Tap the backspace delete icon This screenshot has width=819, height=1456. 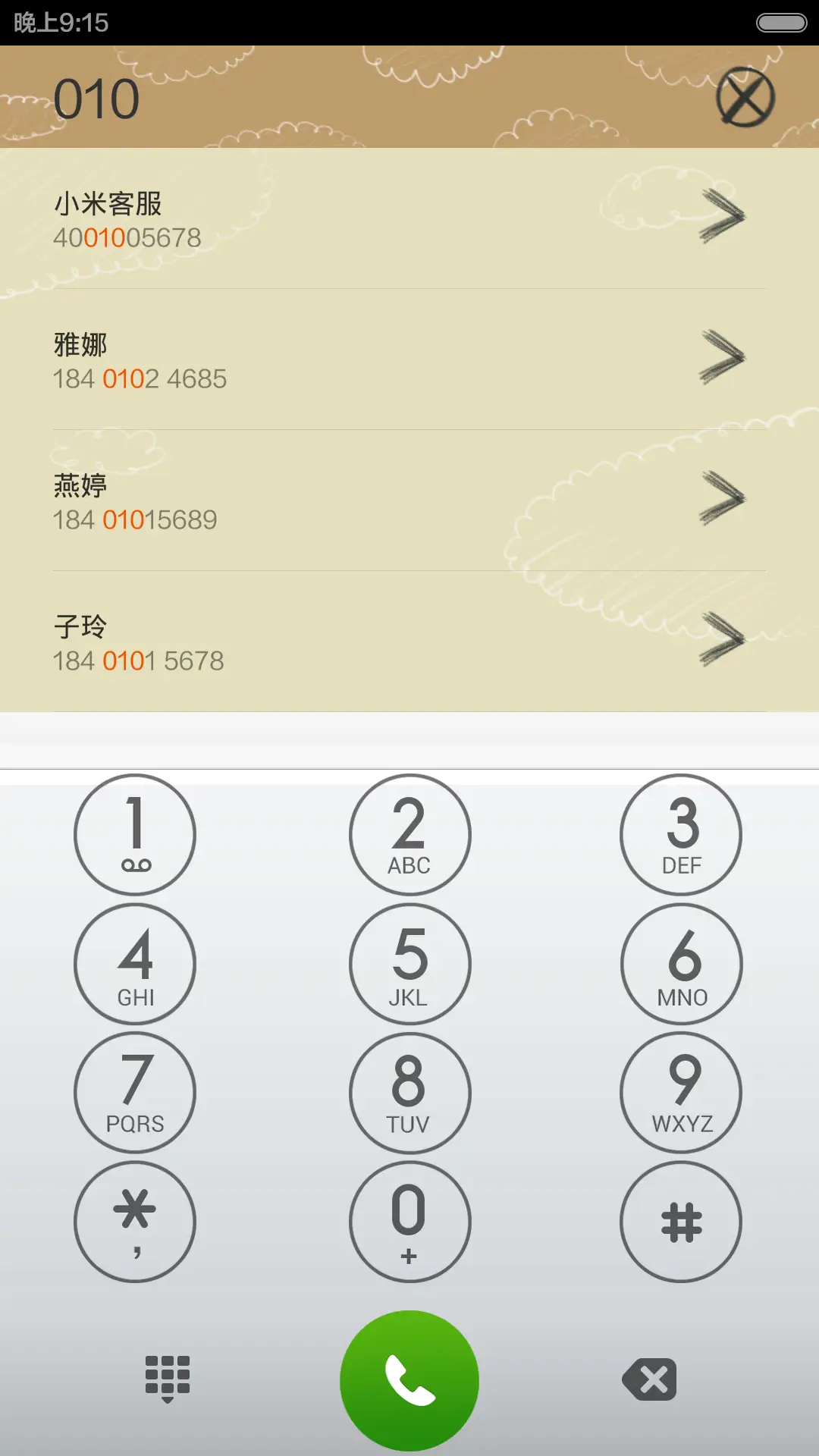[648, 1378]
